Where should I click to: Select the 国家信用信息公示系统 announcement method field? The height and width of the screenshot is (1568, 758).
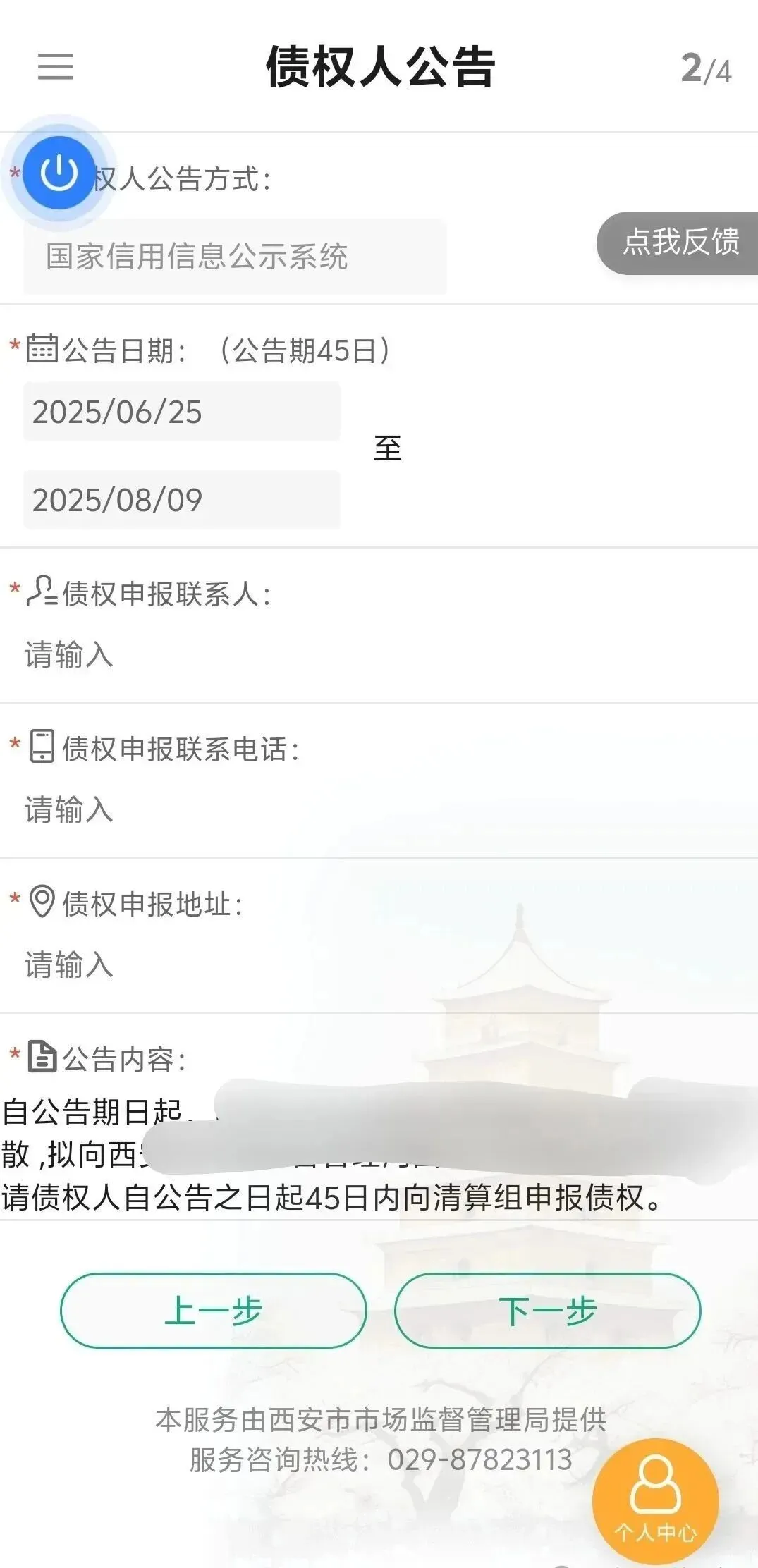tap(235, 257)
